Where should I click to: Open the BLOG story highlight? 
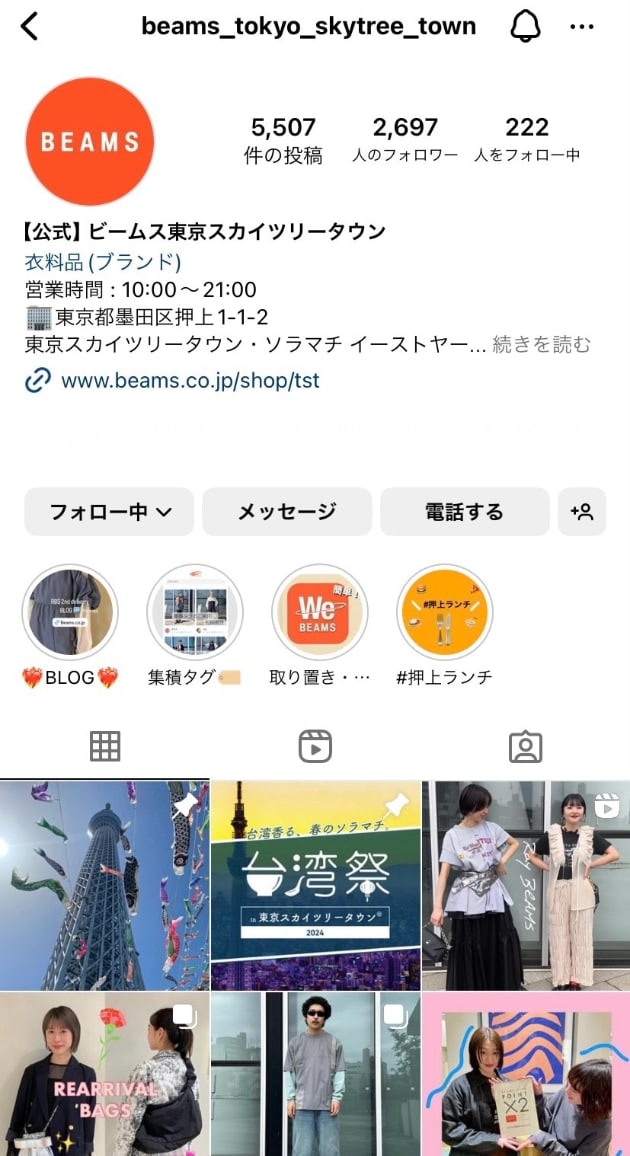click(70, 611)
